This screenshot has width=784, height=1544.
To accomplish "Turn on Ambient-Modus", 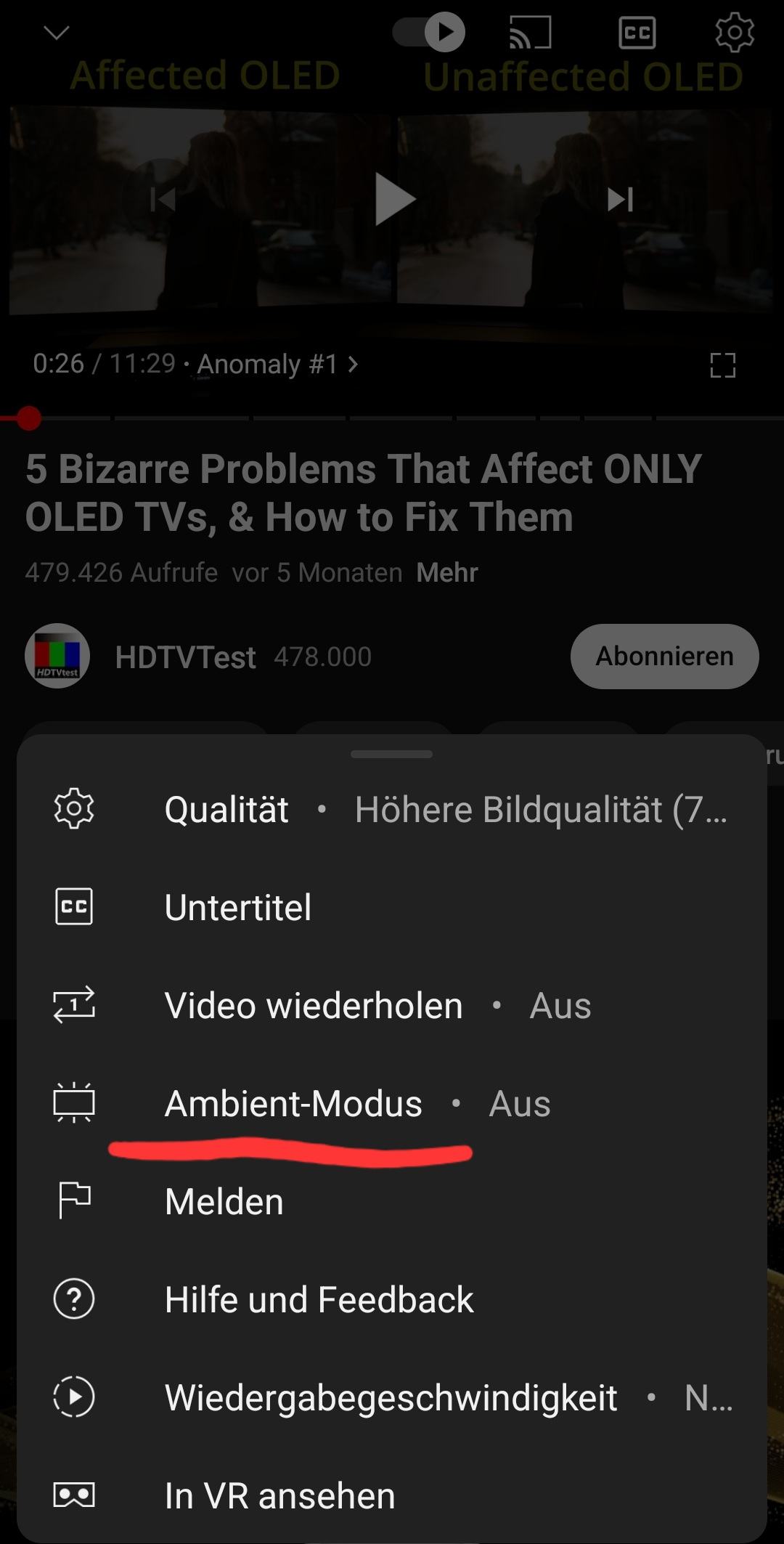I will coord(392,1102).
